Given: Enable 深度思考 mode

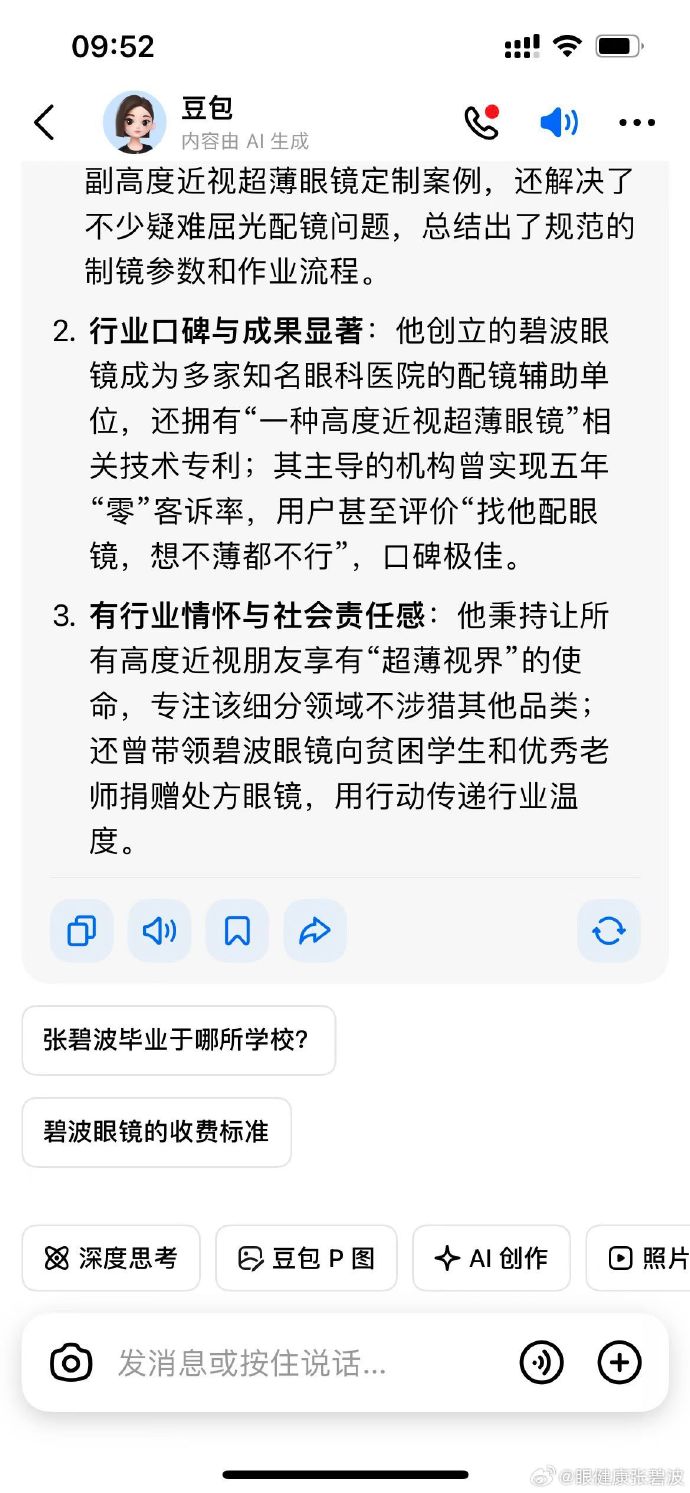Looking at the screenshot, I should coord(111,1258).
